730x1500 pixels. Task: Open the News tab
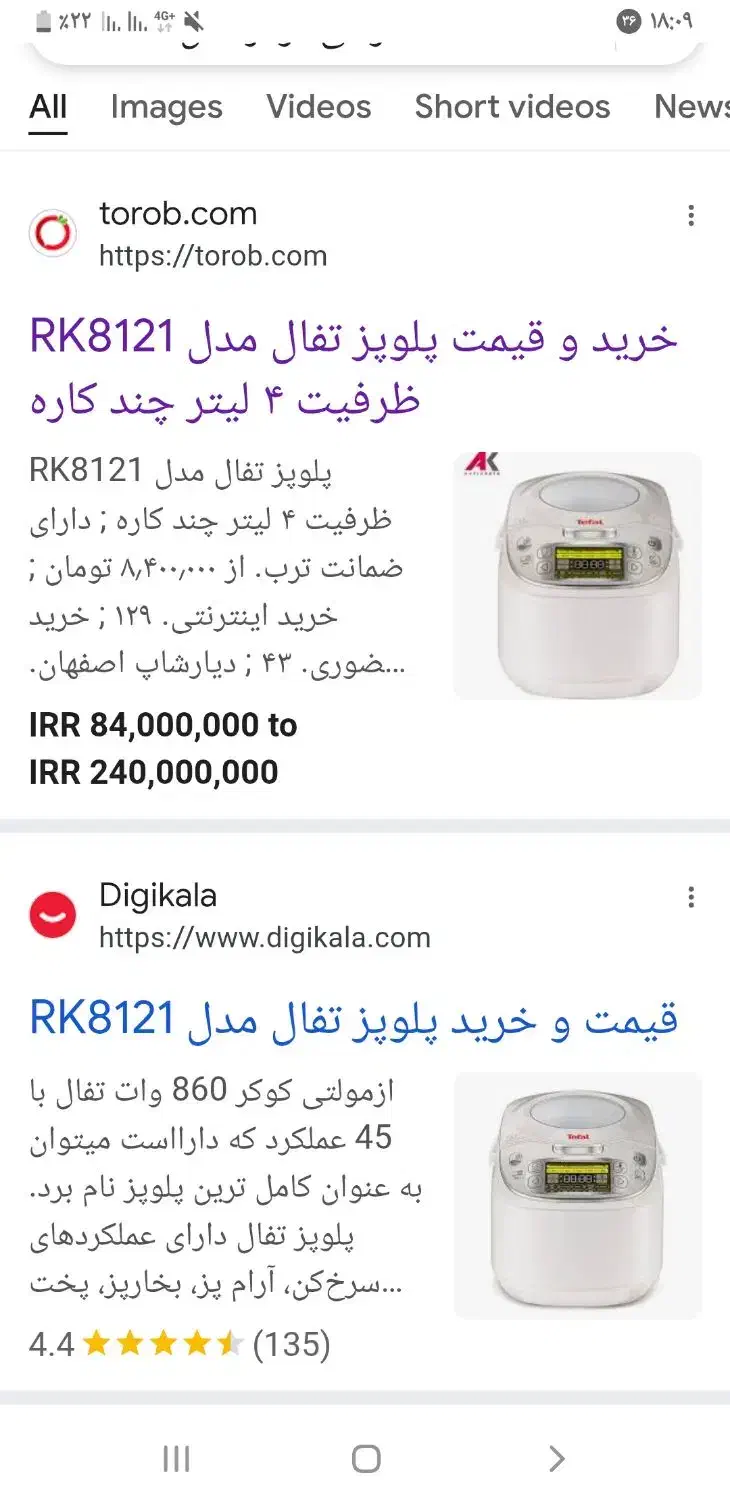click(690, 107)
